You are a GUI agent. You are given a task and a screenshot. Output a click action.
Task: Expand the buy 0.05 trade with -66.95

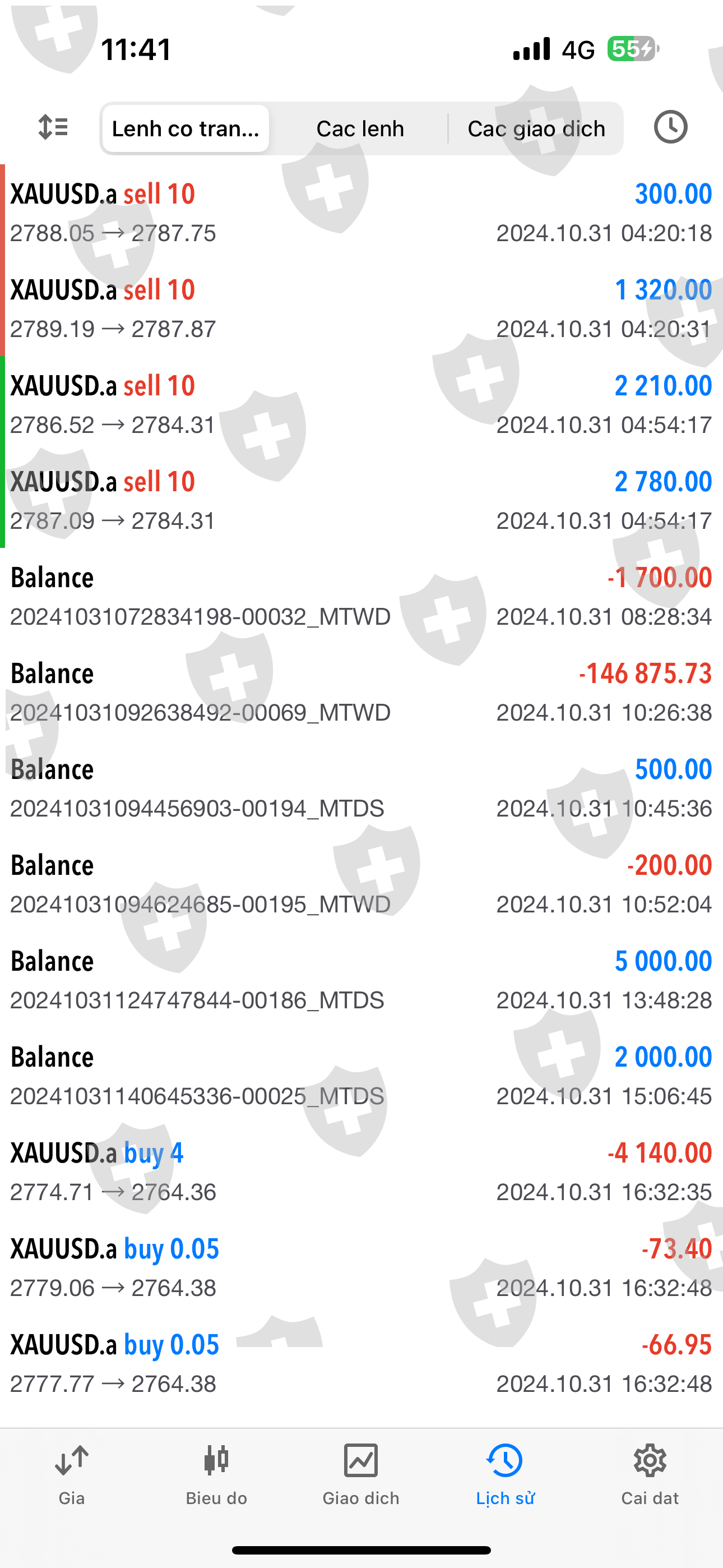361,1363
